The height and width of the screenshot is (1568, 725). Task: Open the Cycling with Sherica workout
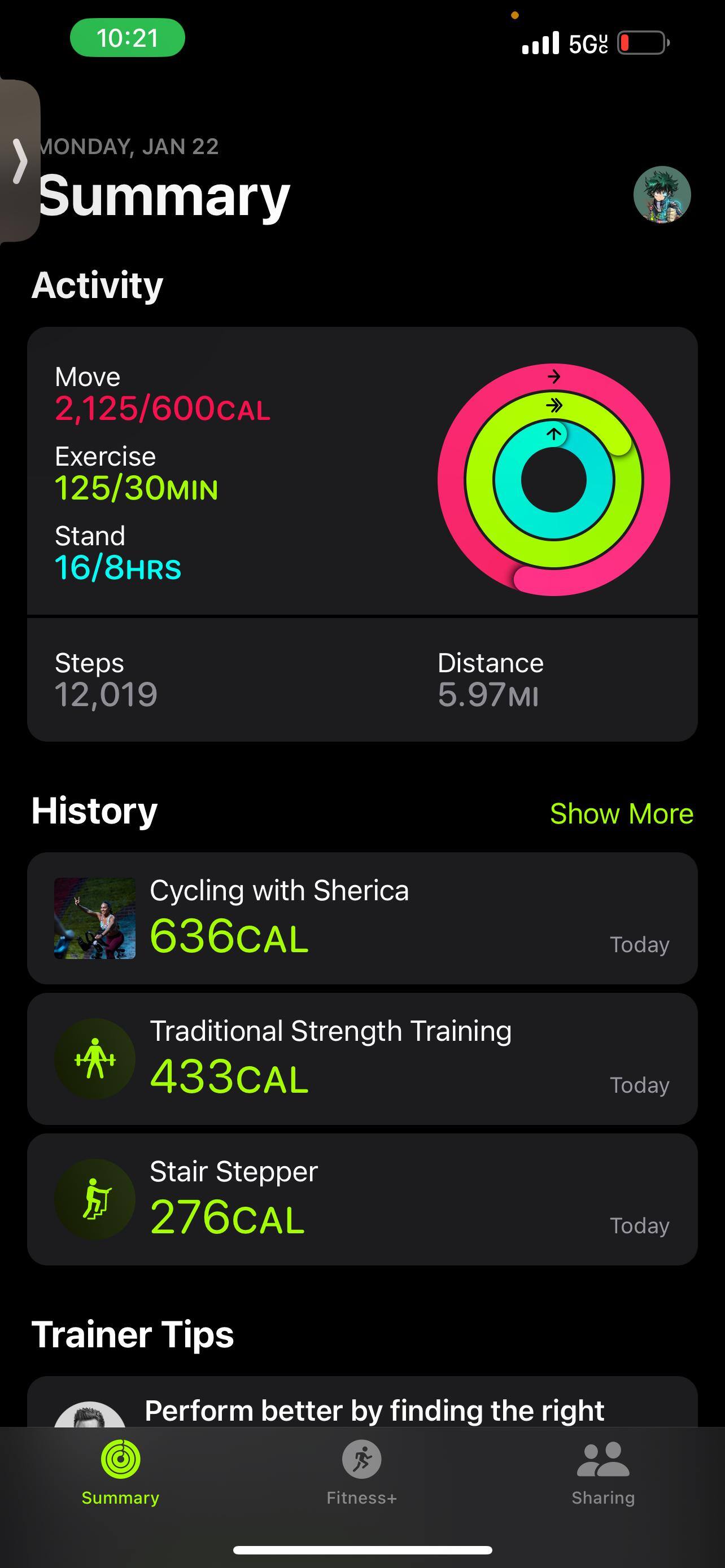click(362, 918)
